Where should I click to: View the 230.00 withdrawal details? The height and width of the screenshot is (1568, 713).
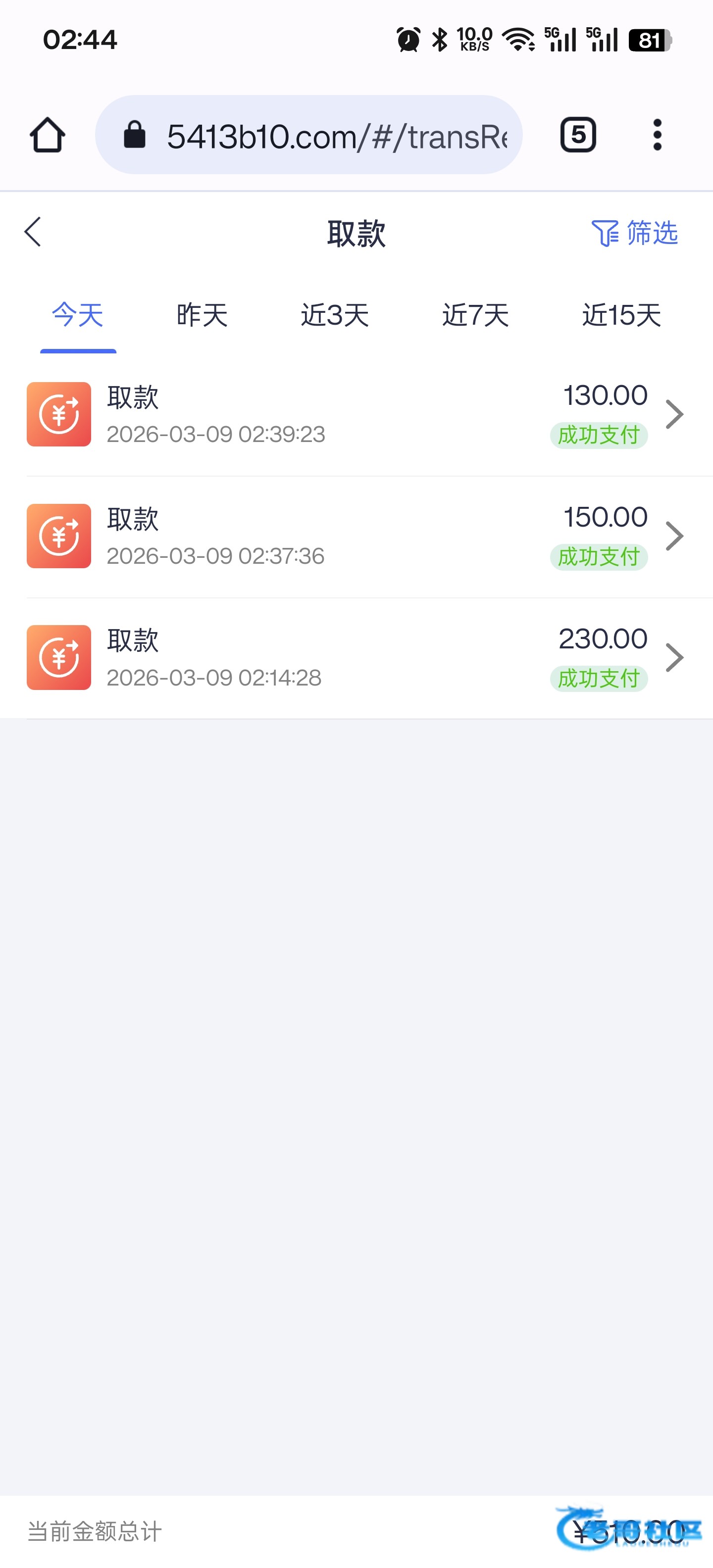[356, 658]
